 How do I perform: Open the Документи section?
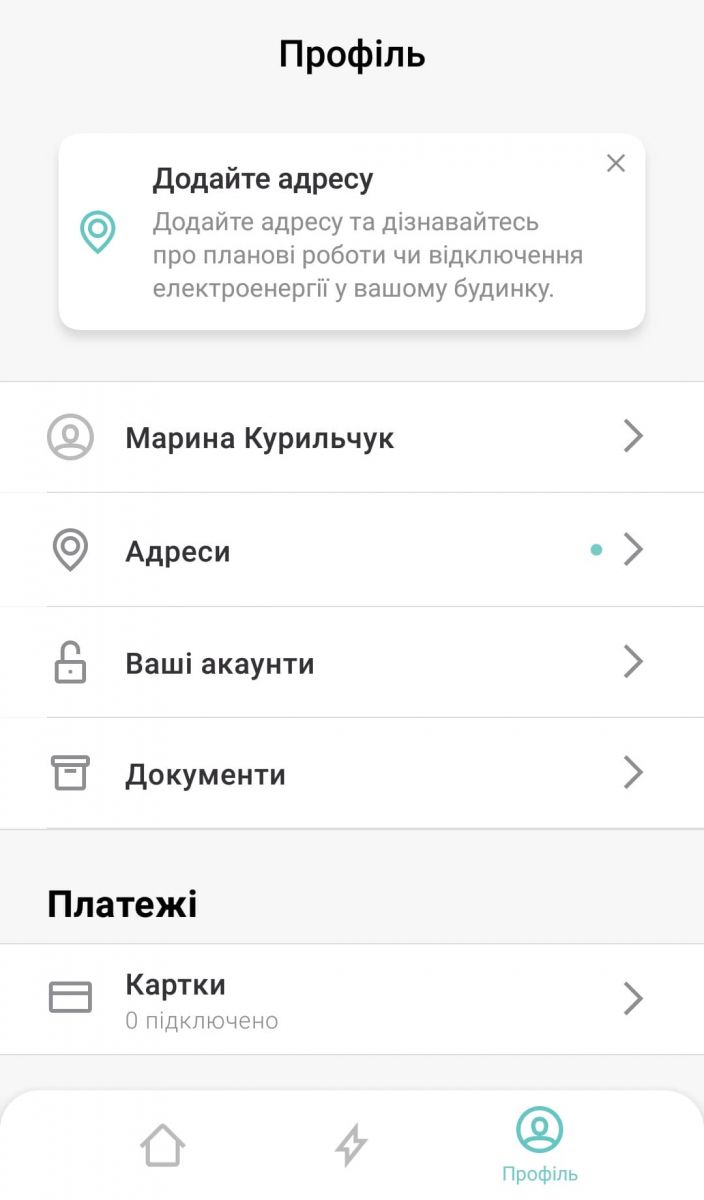point(350,774)
